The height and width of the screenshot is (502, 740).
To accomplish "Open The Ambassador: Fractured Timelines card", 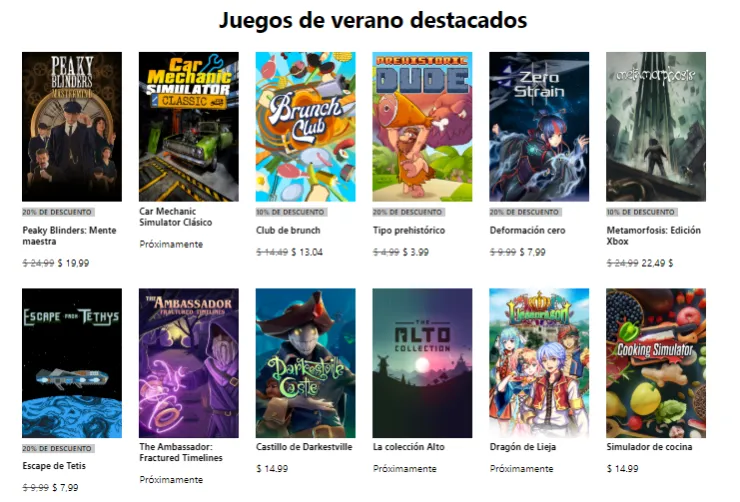I will (188, 363).
